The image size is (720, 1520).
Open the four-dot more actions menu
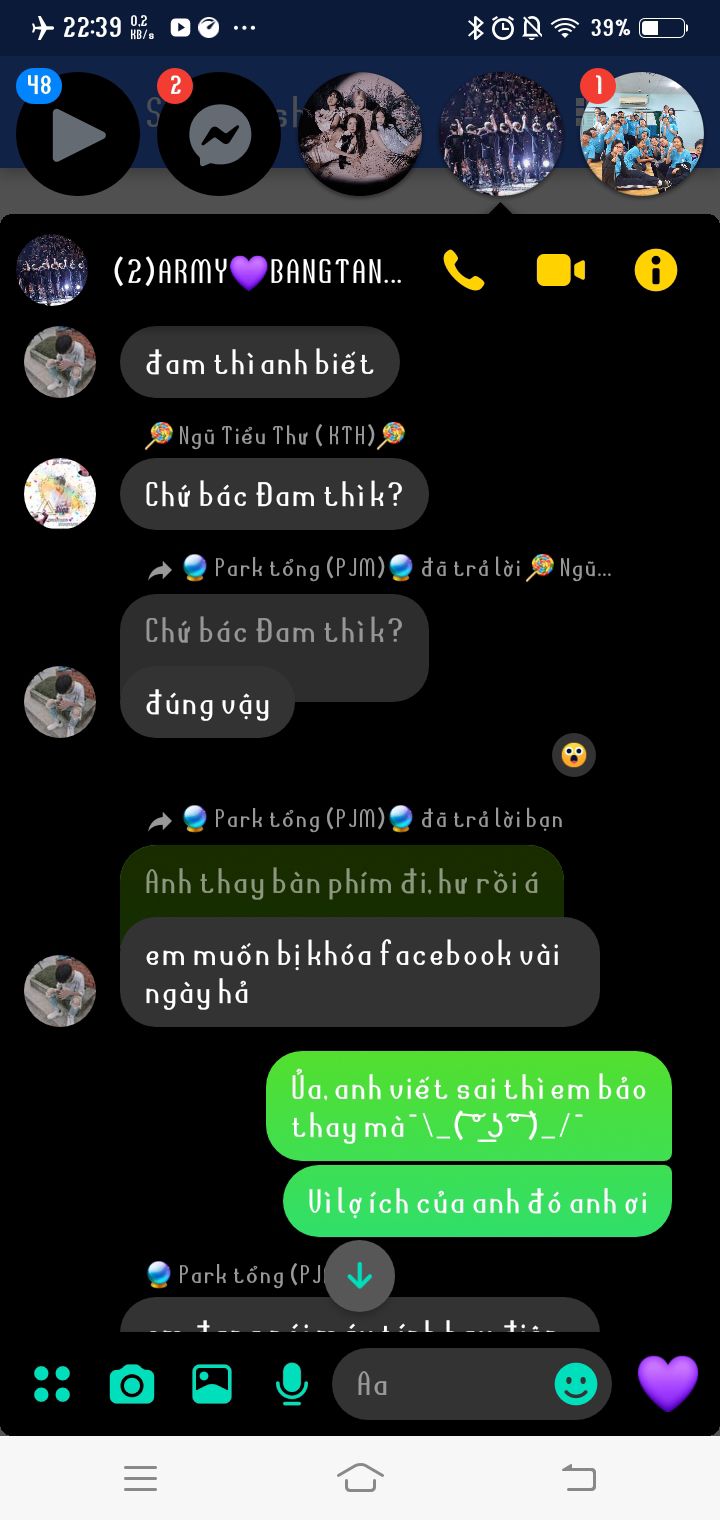(52, 1384)
